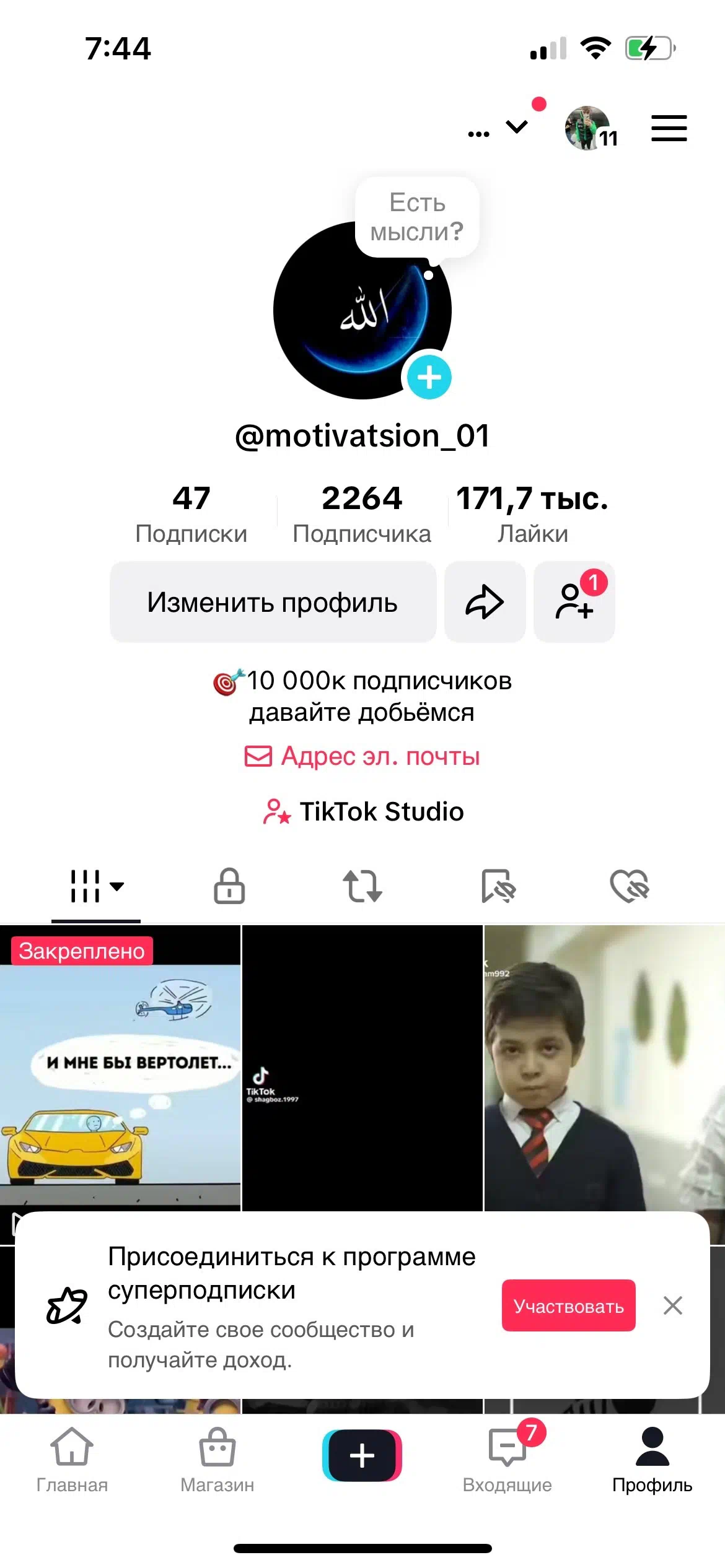Open the add friends icon
The width and height of the screenshot is (725, 1568).
(x=574, y=602)
